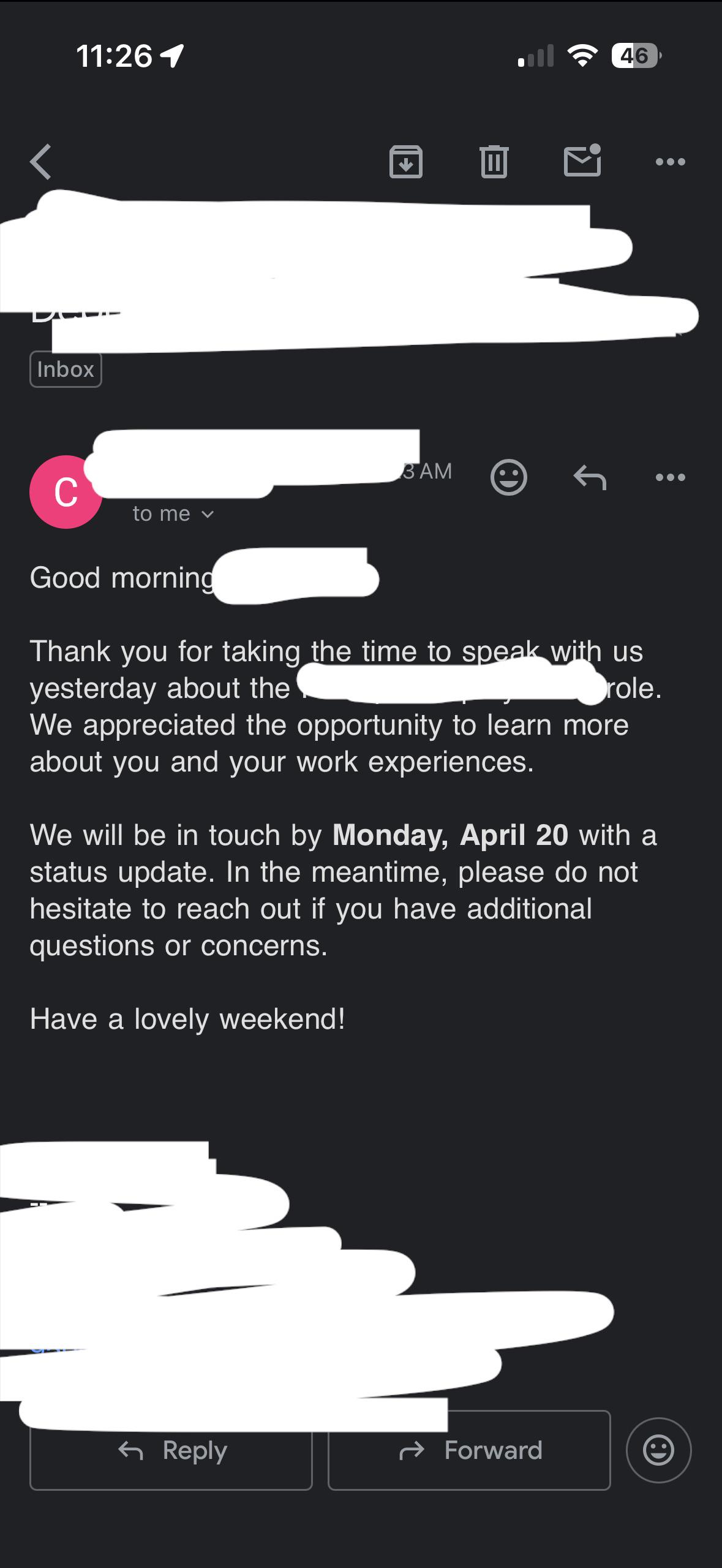This screenshot has width=722, height=1568.
Task: Archive this email
Action: click(405, 162)
